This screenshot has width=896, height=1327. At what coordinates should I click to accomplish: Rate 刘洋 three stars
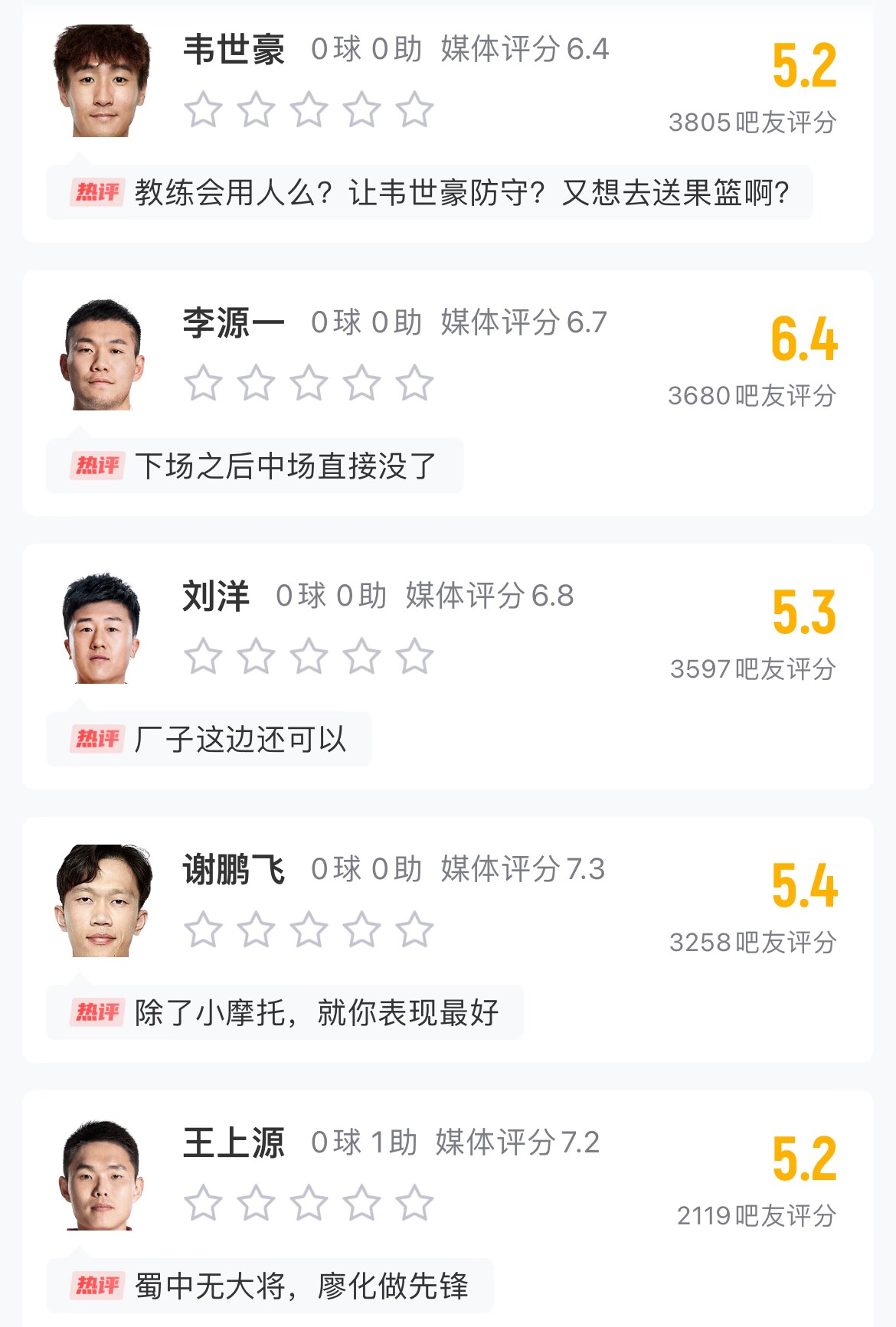pyautogui.click(x=309, y=656)
